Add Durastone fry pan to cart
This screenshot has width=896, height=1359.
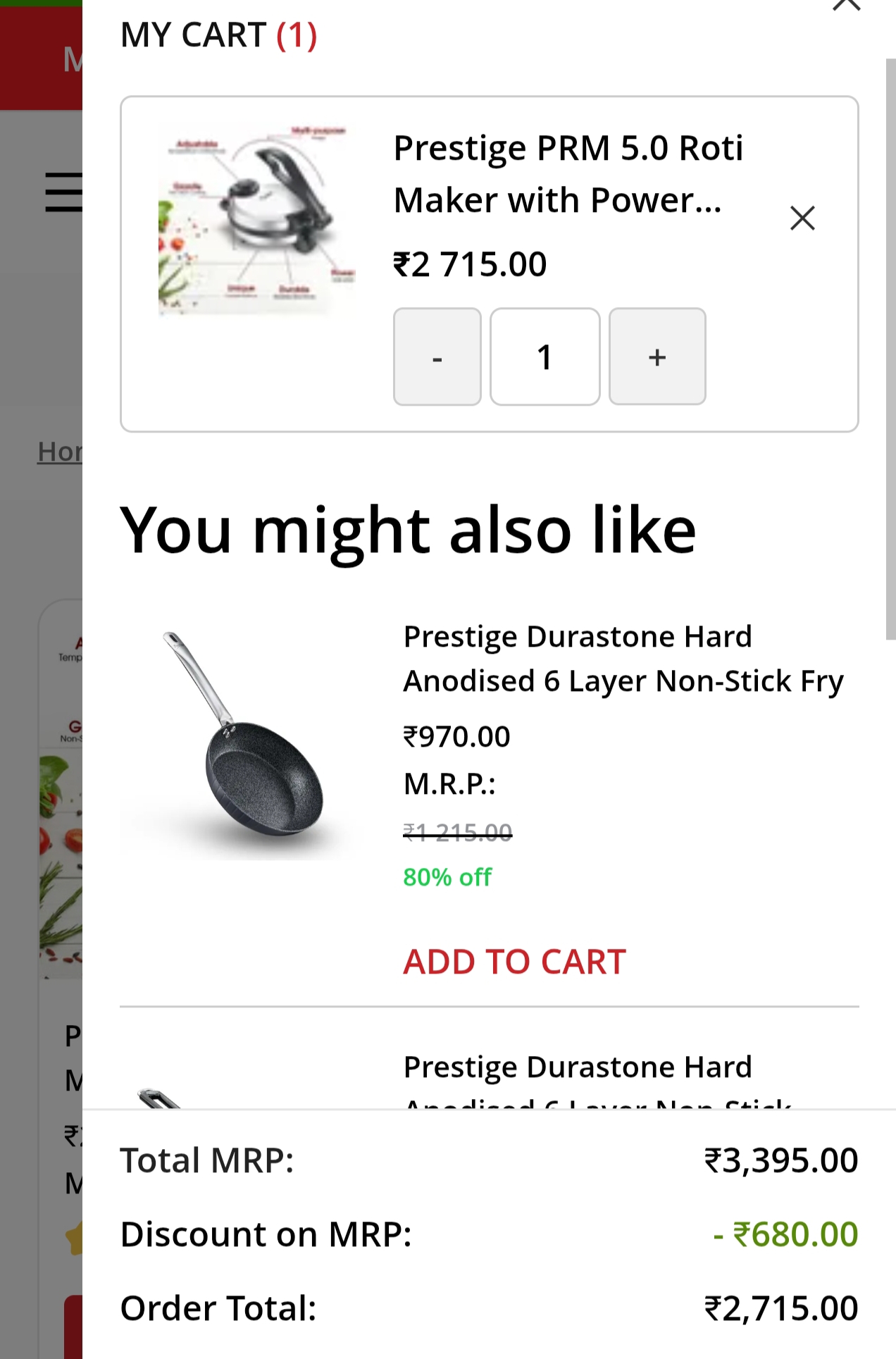tap(514, 962)
